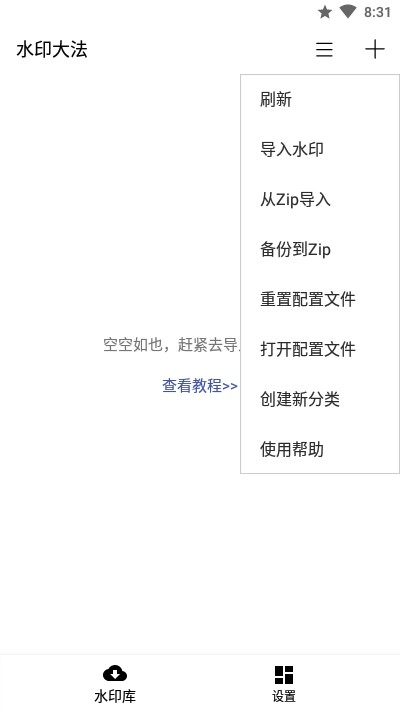
Task: Tap the plus add icon
Action: pos(375,49)
